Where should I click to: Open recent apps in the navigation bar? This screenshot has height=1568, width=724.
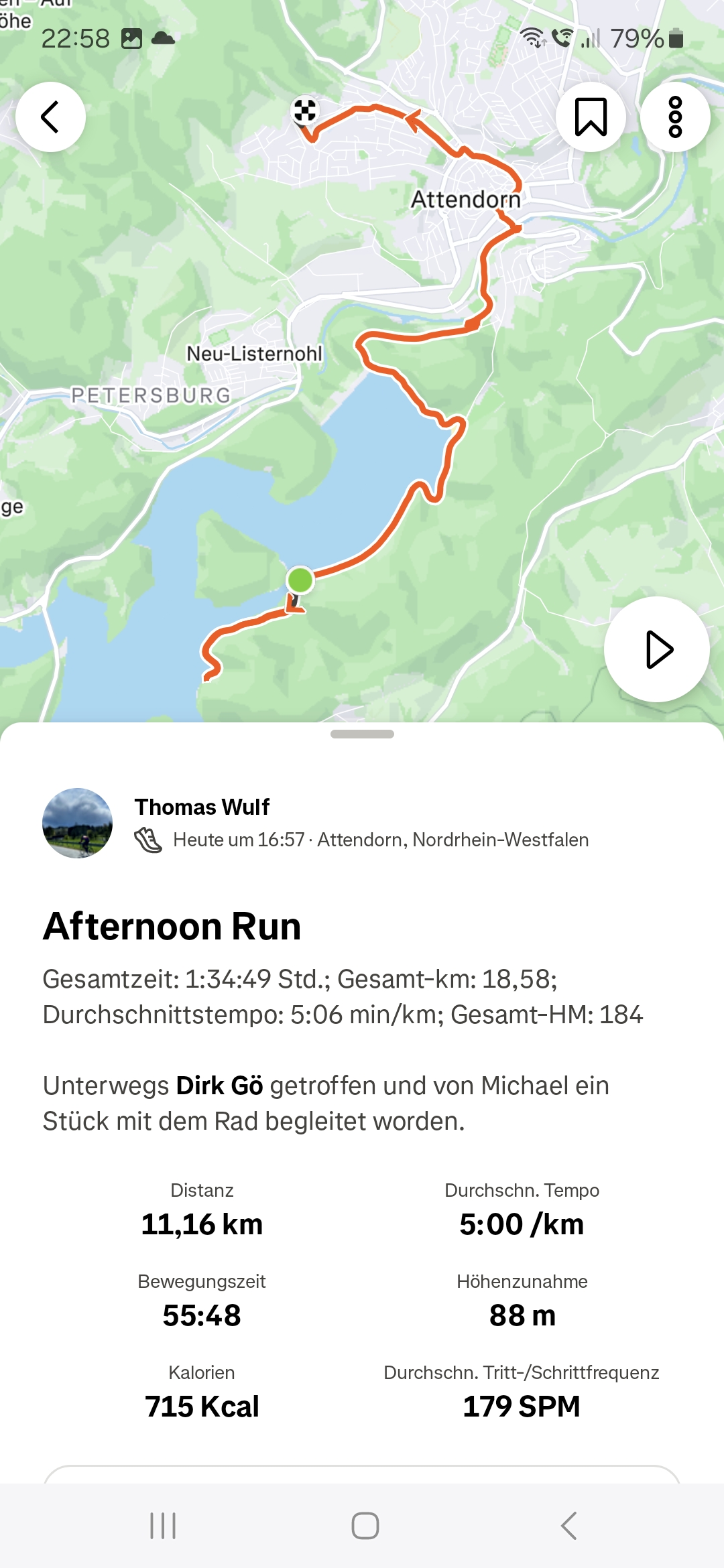[x=163, y=1526]
